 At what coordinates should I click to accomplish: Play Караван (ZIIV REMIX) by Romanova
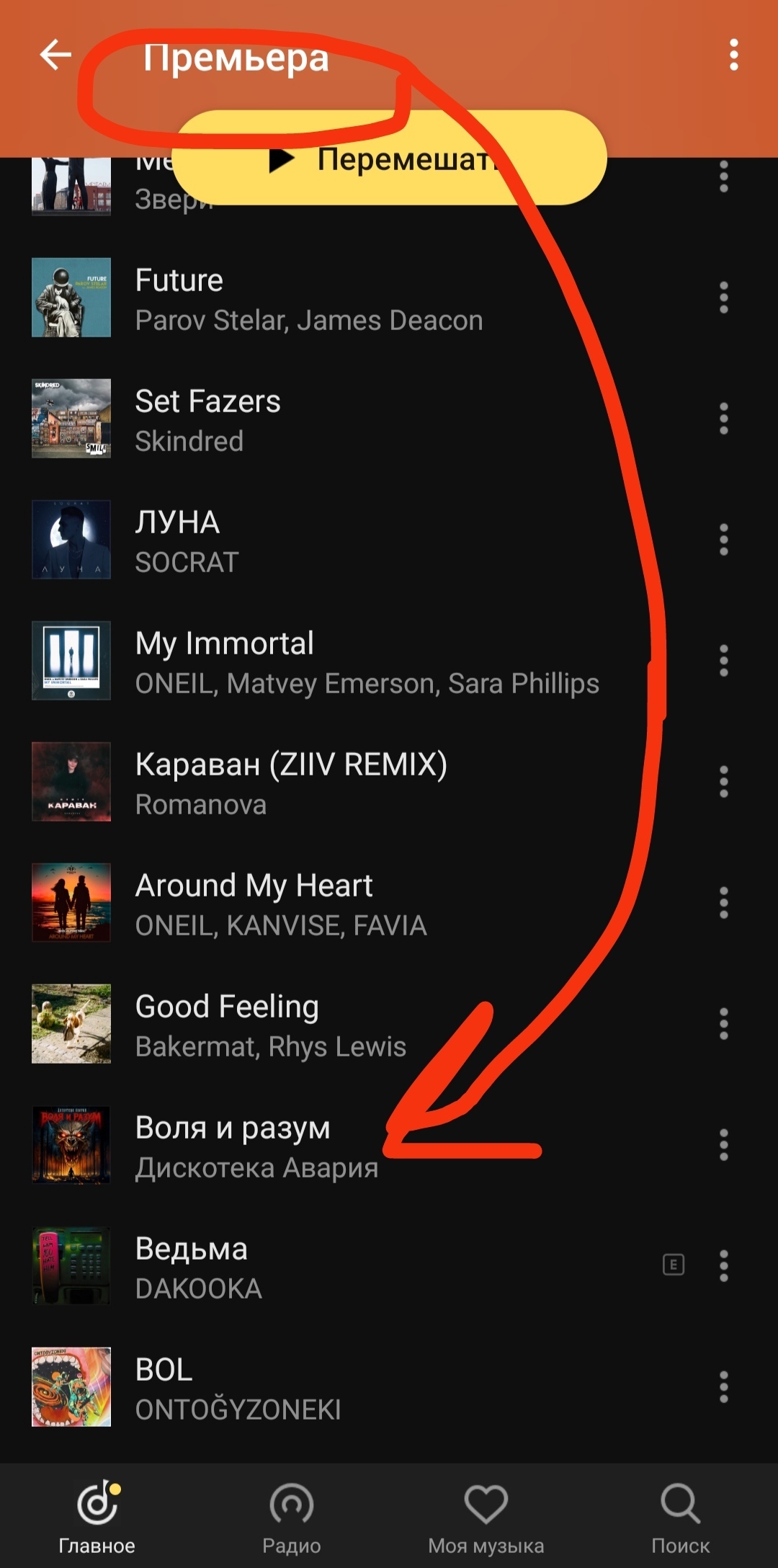[x=291, y=783]
